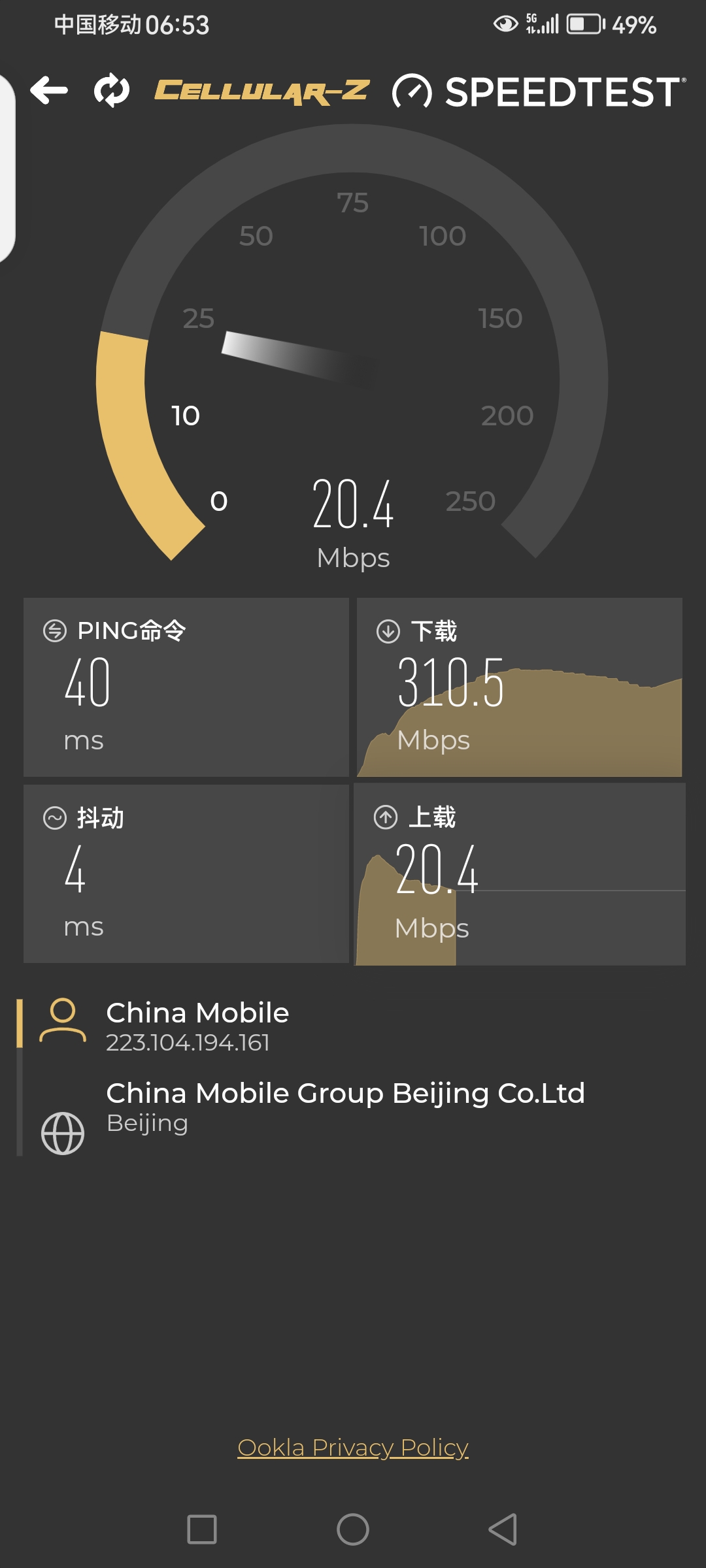
Task: Click the China Mobile user profile icon
Action: coord(63,1019)
